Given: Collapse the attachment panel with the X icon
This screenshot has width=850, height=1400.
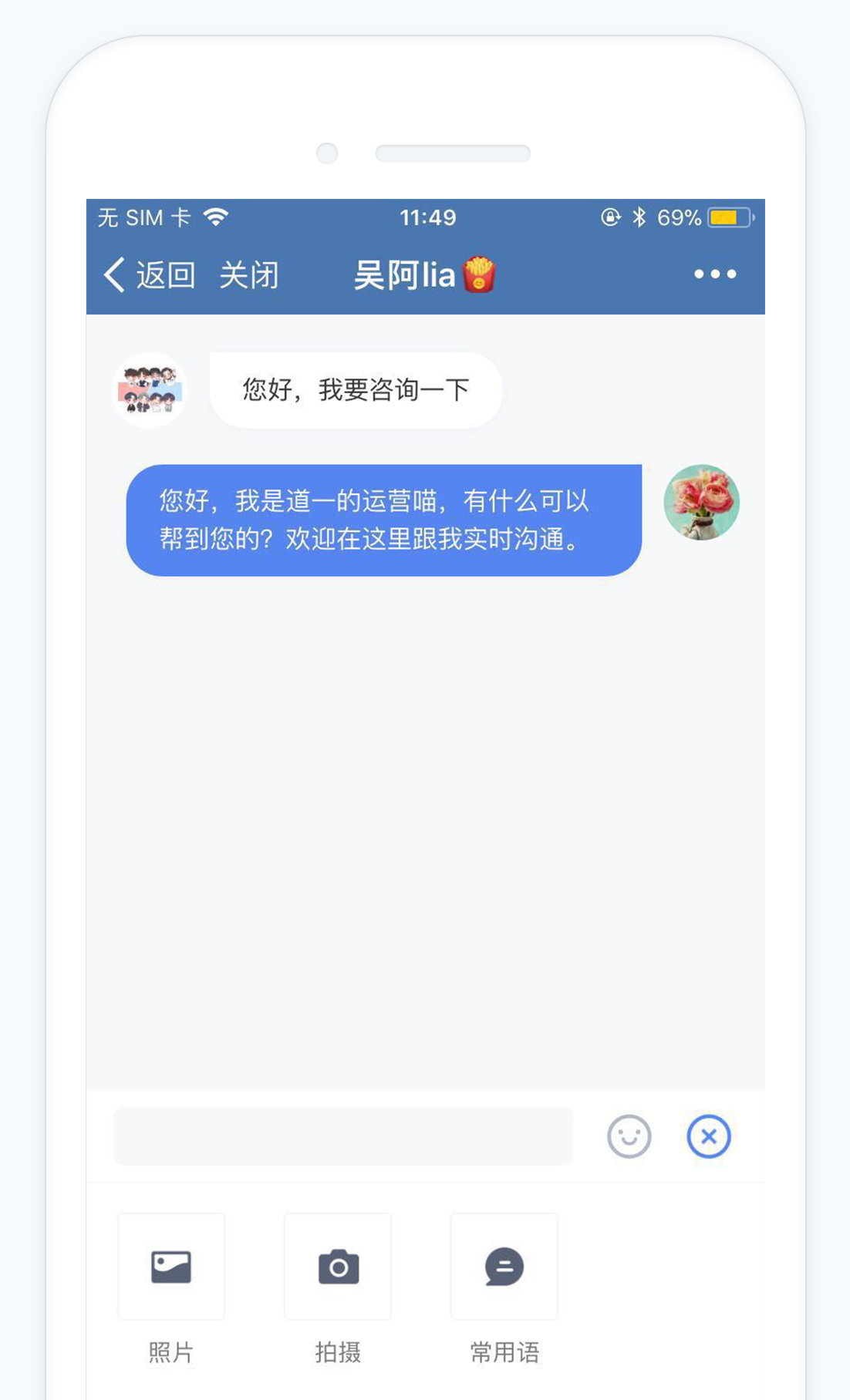Looking at the screenshot, I should coord(709,1136).
